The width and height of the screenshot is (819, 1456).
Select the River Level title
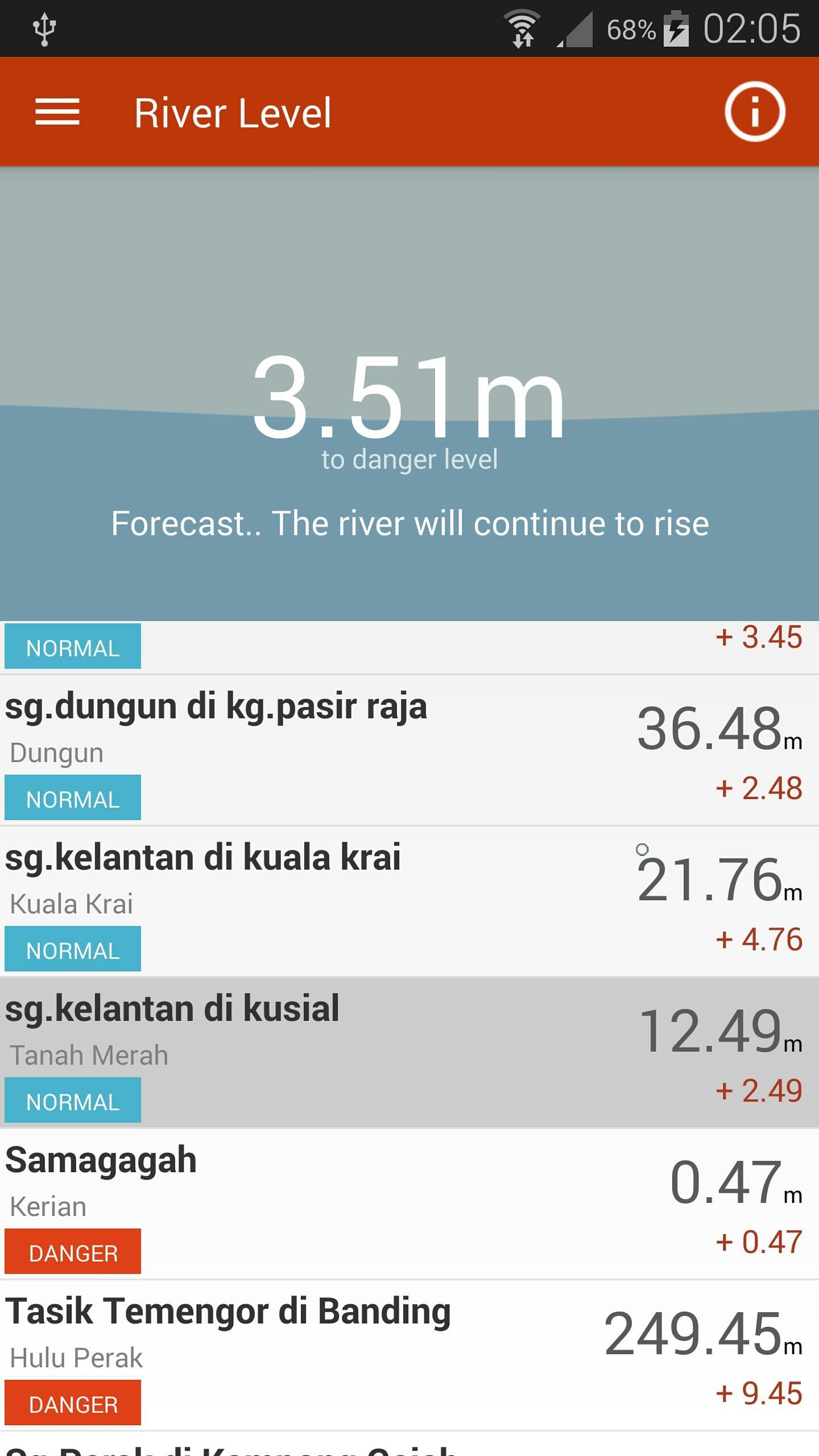[233, 112]
